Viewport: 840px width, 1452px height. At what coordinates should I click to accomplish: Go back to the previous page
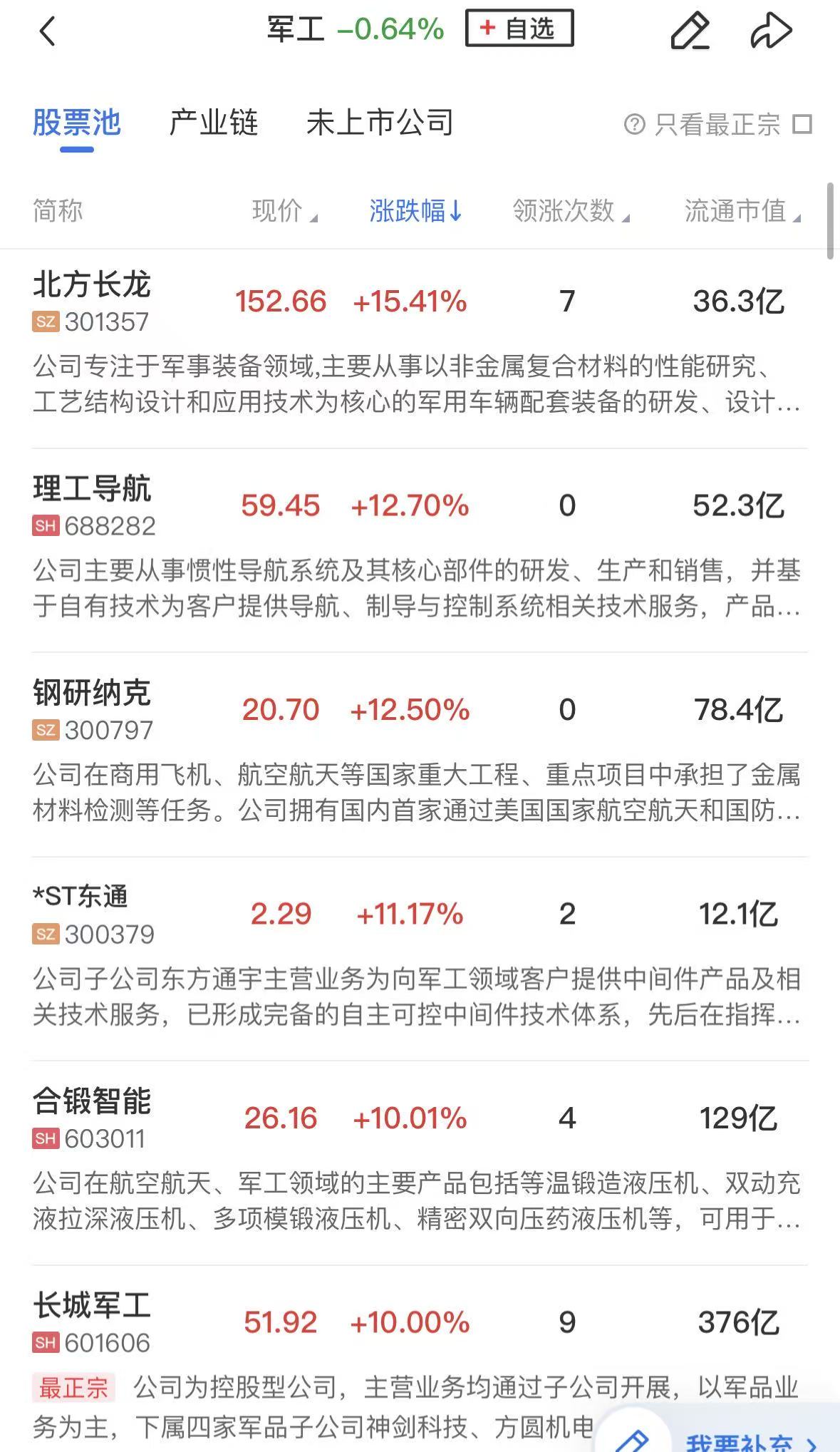click(47, 31)
